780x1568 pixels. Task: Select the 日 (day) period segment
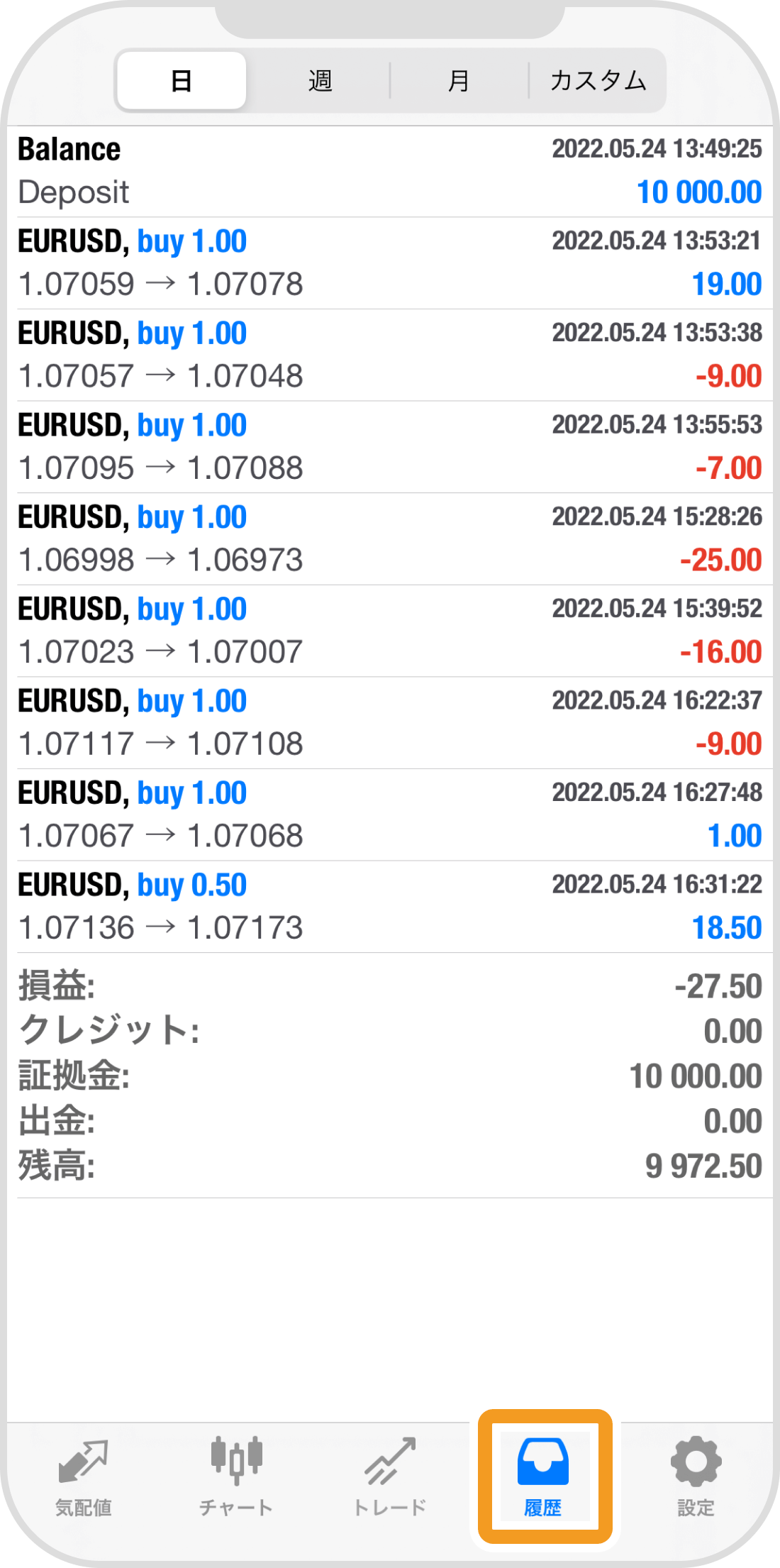182,81
